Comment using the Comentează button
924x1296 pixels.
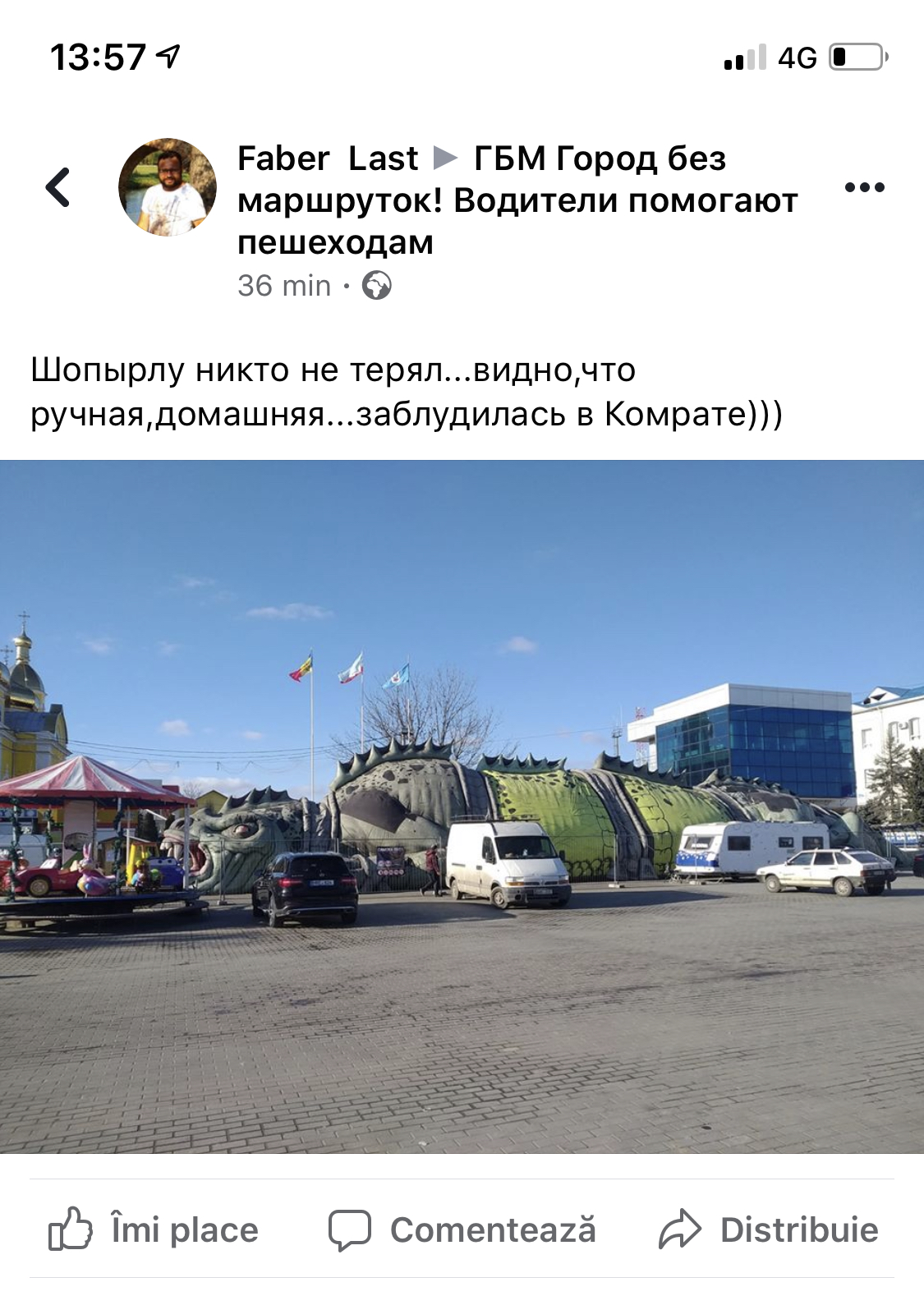pyautogui.click(x=462, y=1229)
